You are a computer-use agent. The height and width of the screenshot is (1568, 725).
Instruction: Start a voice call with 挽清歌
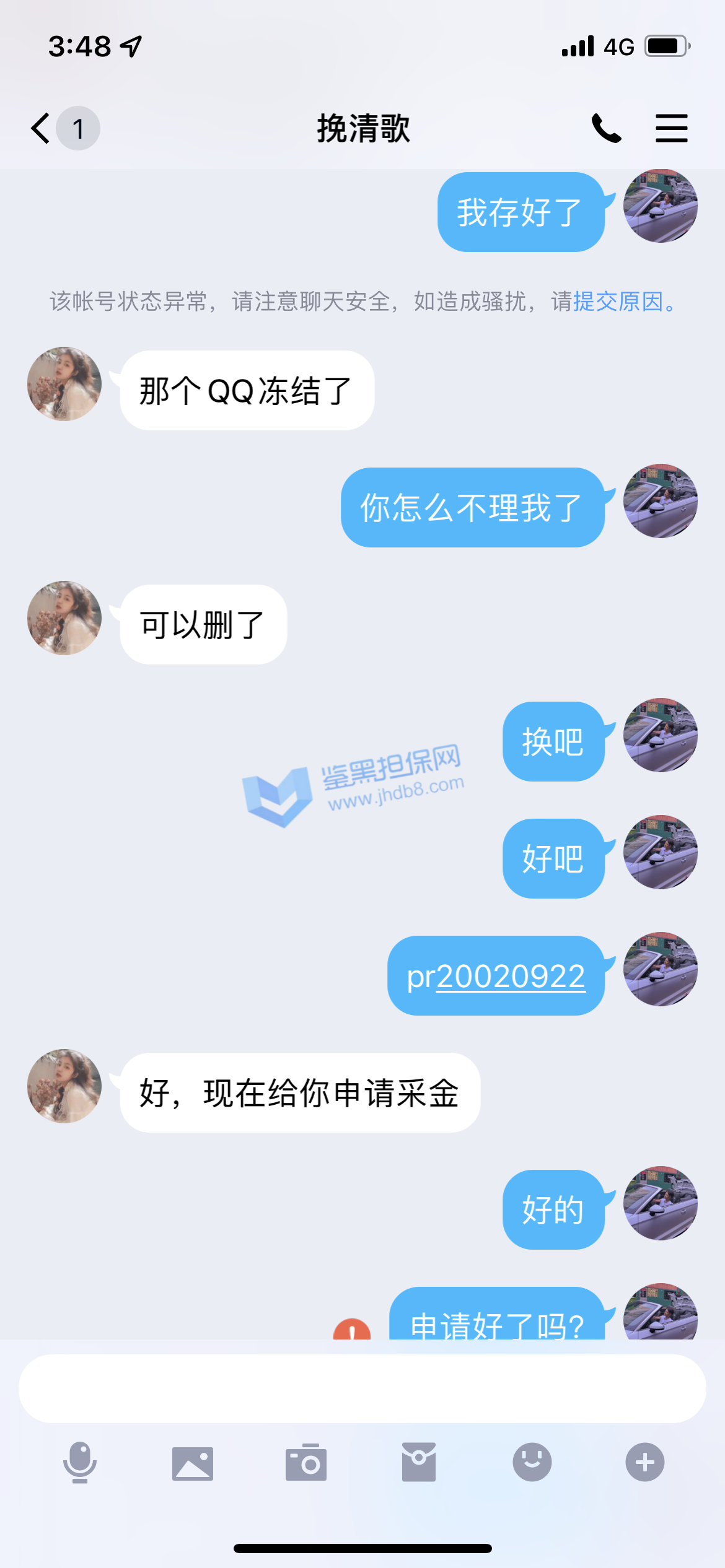pos(606,129)
